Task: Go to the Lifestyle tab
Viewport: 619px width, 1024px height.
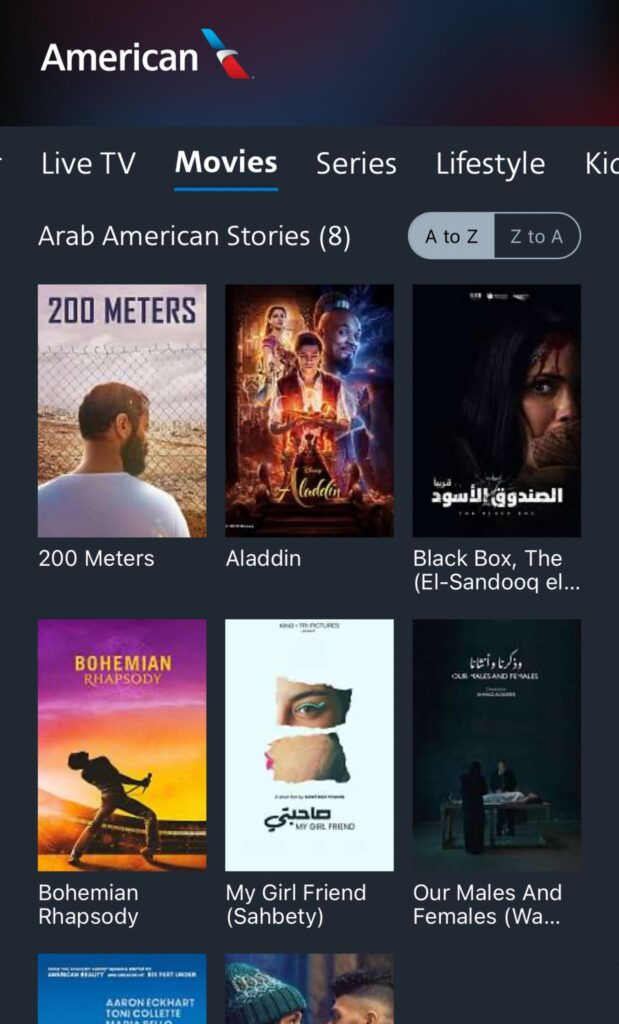Action: click(x=490, y=164)
